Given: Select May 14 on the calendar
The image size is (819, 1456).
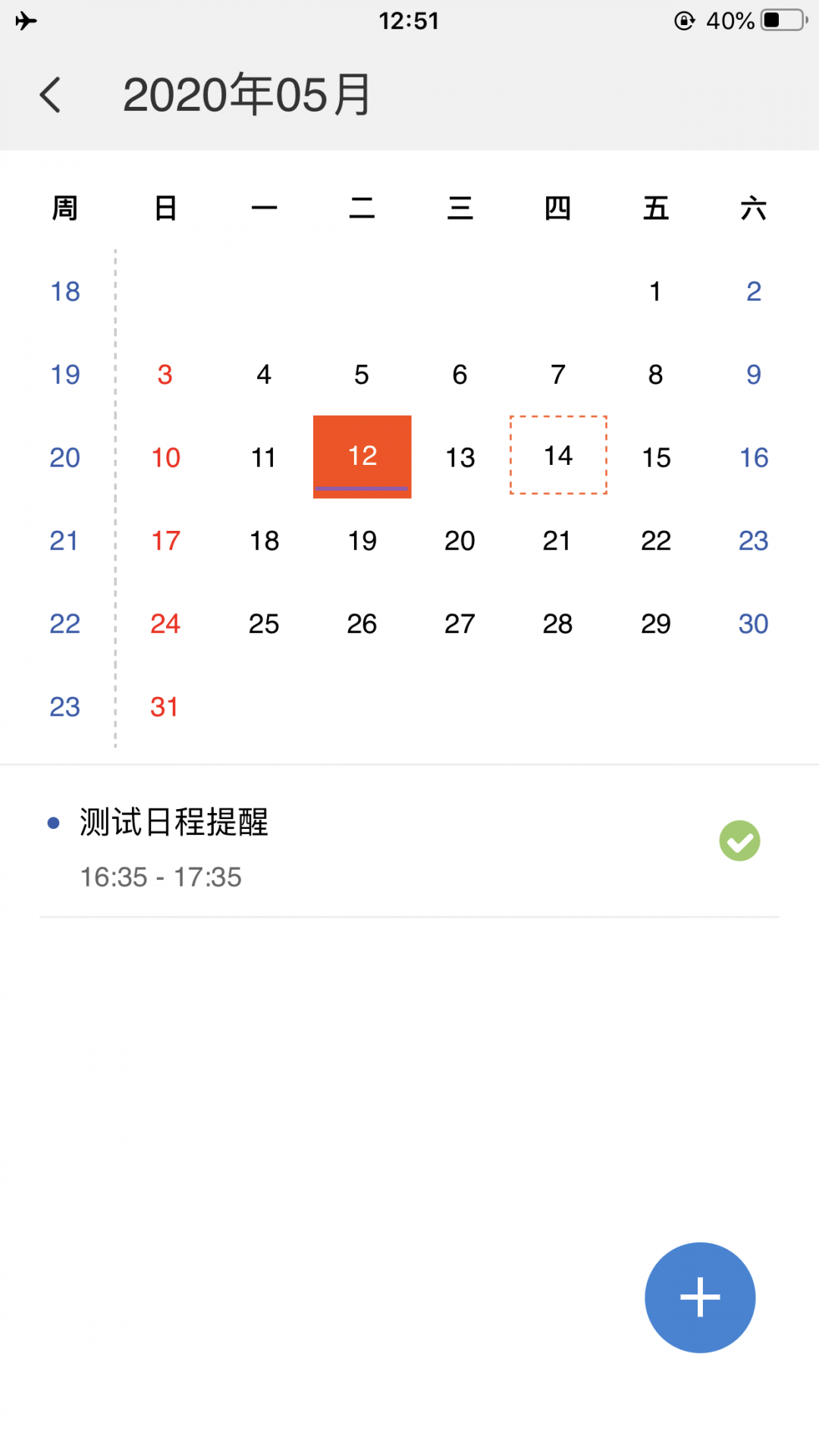Looking at the screenshot, I should click(x=558, y=455).
